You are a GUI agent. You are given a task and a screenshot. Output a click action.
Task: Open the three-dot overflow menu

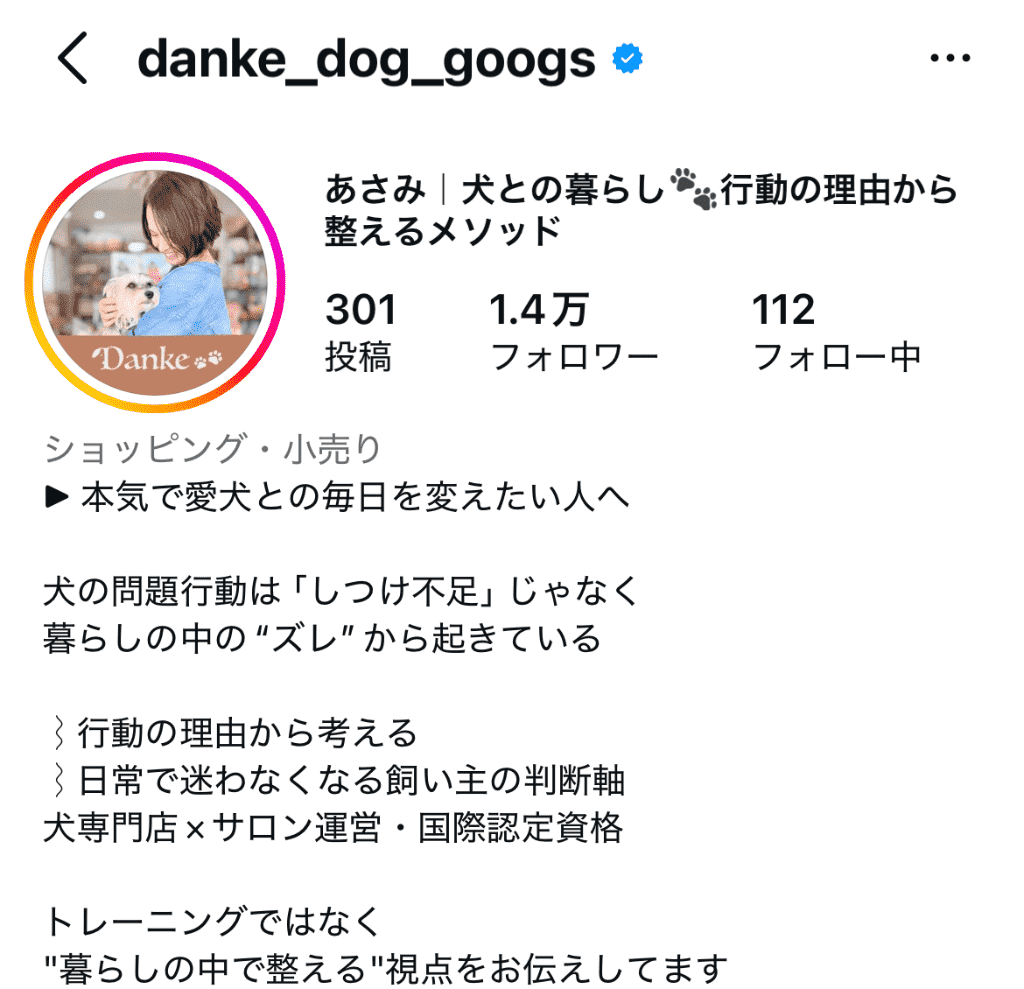click(950, 60)
